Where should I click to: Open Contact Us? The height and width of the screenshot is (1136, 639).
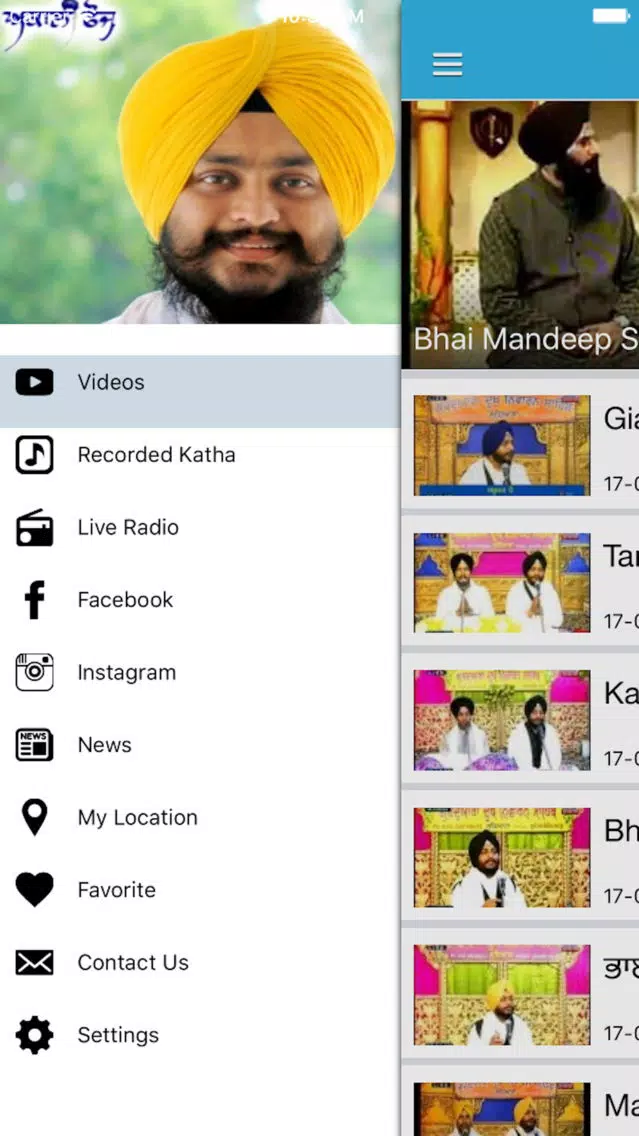[x=200, y=962]
